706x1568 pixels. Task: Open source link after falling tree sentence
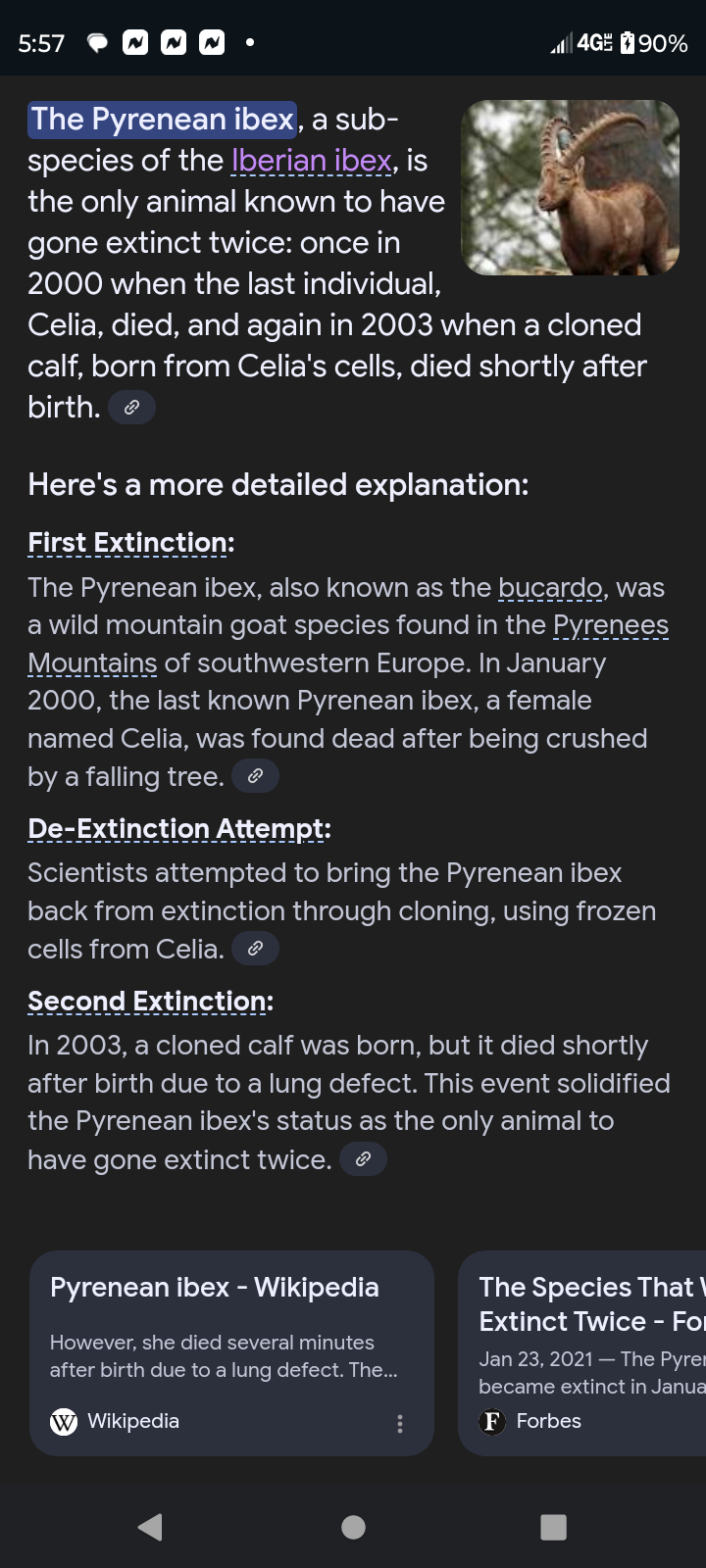pyautogui.click(x=255, y=776)
